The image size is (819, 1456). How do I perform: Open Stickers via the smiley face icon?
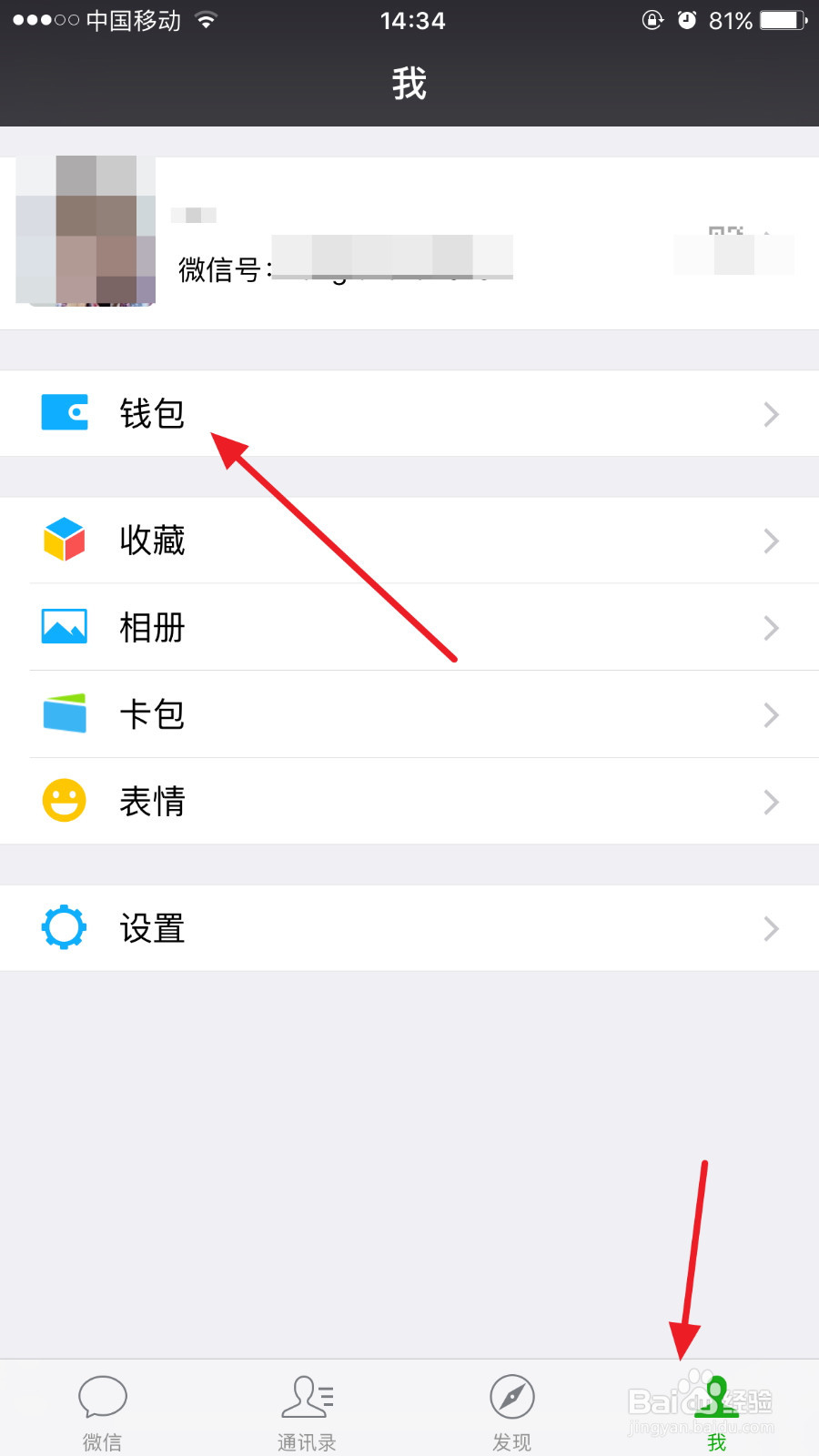tap(64, 800)
